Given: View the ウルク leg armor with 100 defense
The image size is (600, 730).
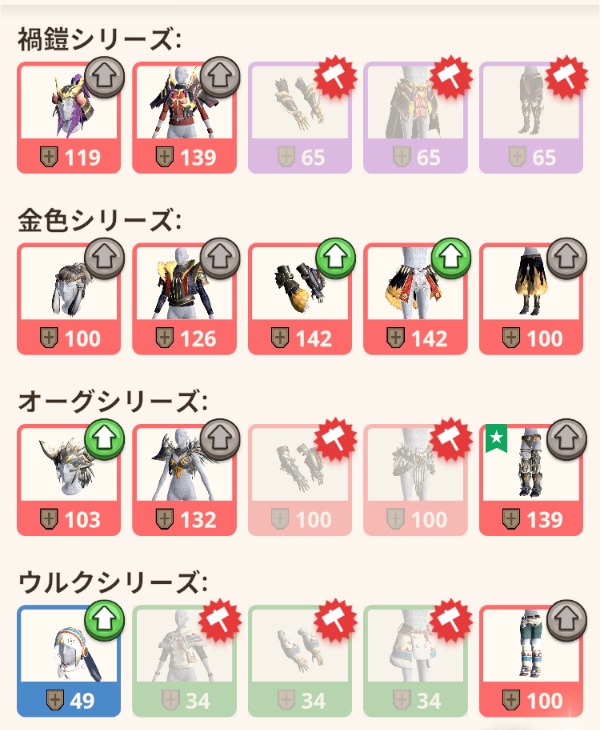Looking at the screenshot, I should 529,659.
